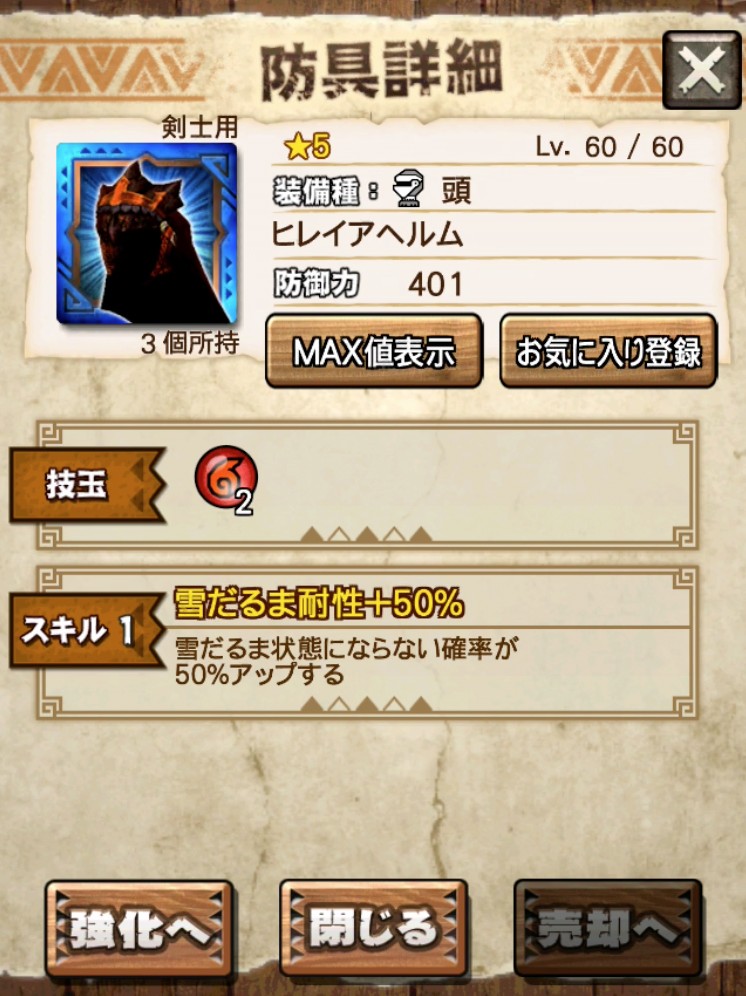Viewport: 746px width, 996px height.
Task: Select the red skill jewel in 技玉
Action: 227,476
